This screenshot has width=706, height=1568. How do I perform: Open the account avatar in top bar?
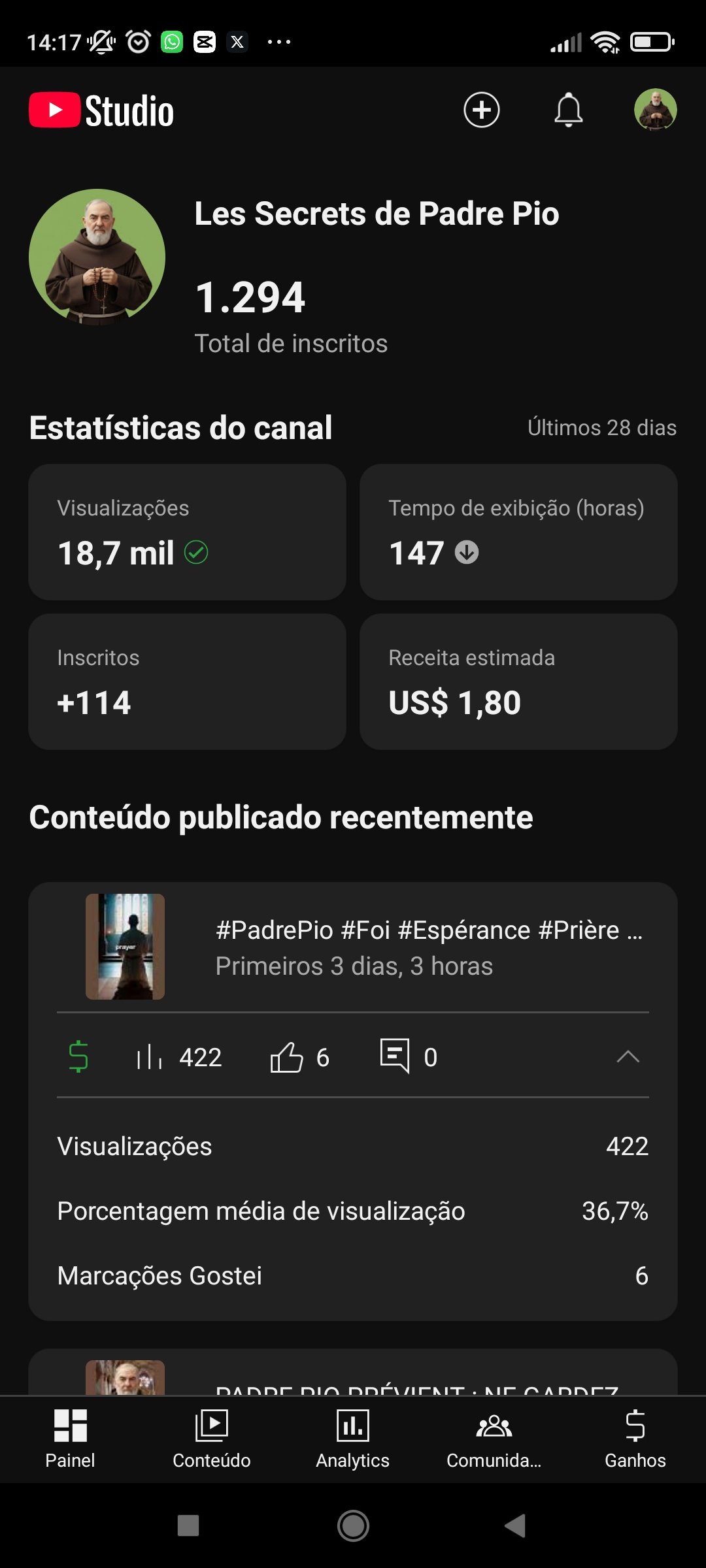655,110
